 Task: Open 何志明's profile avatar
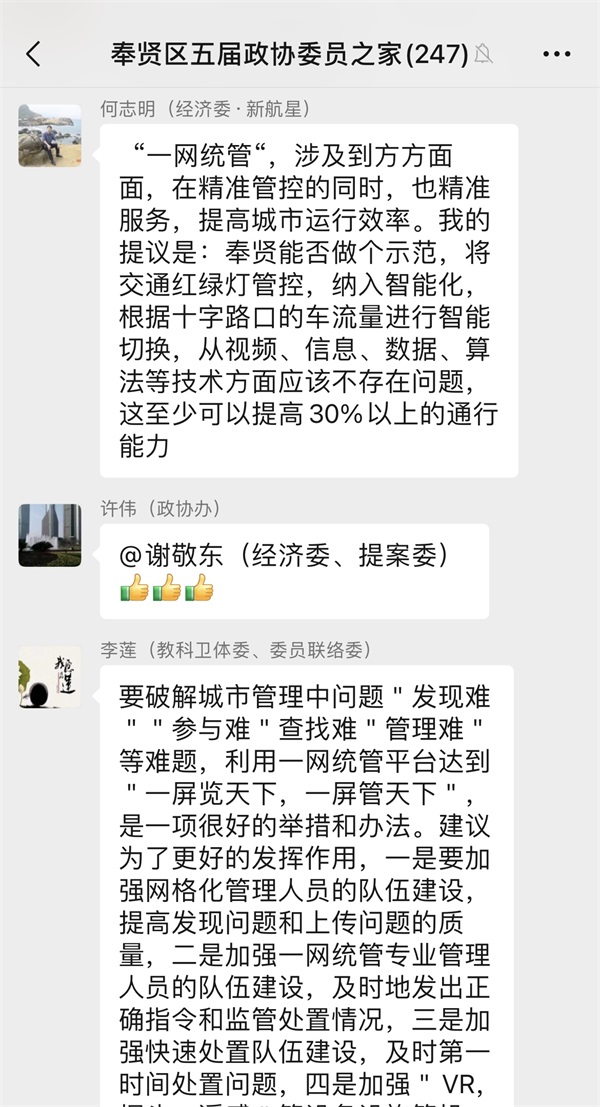pos(50,135)
